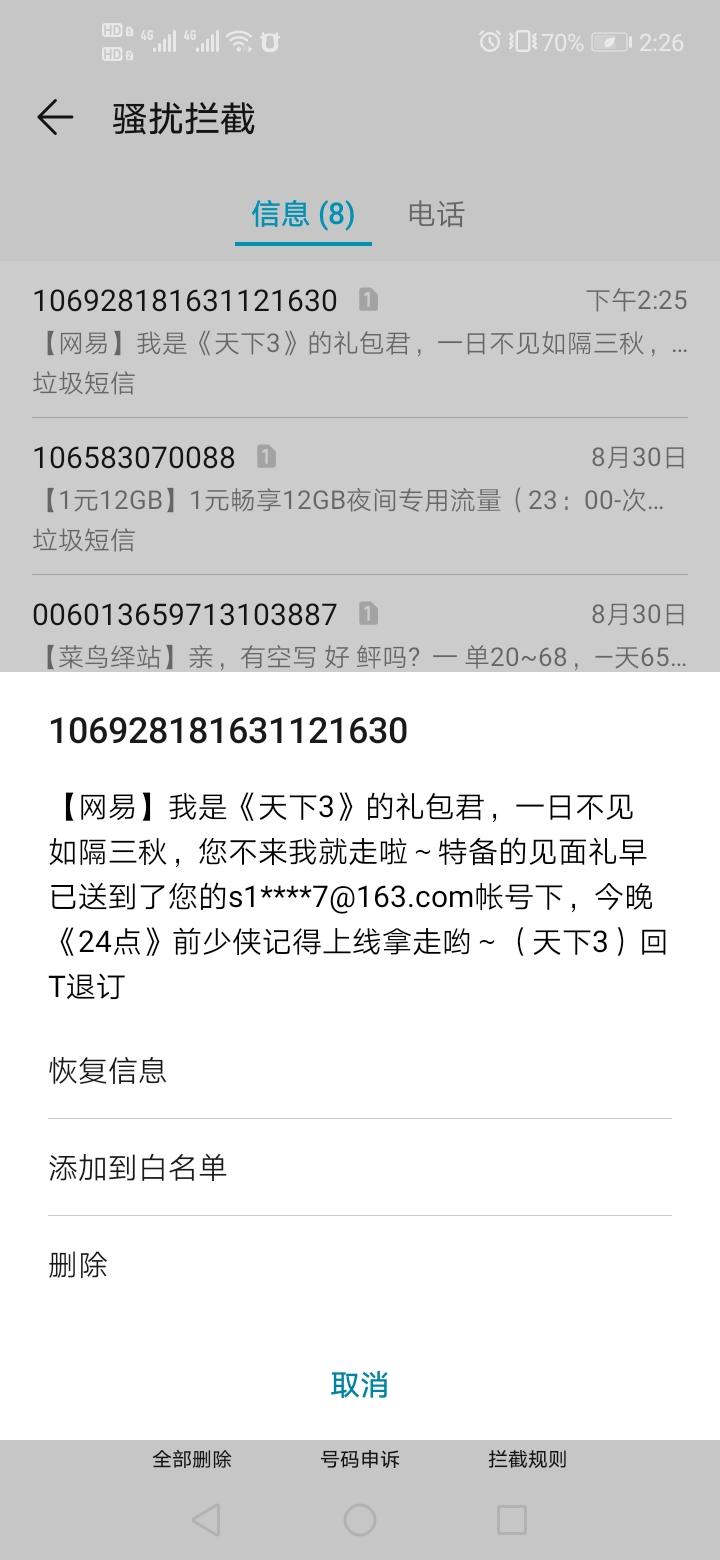
Task: Tap 删除 to delete this message
Action: [x=359, y=1265]
